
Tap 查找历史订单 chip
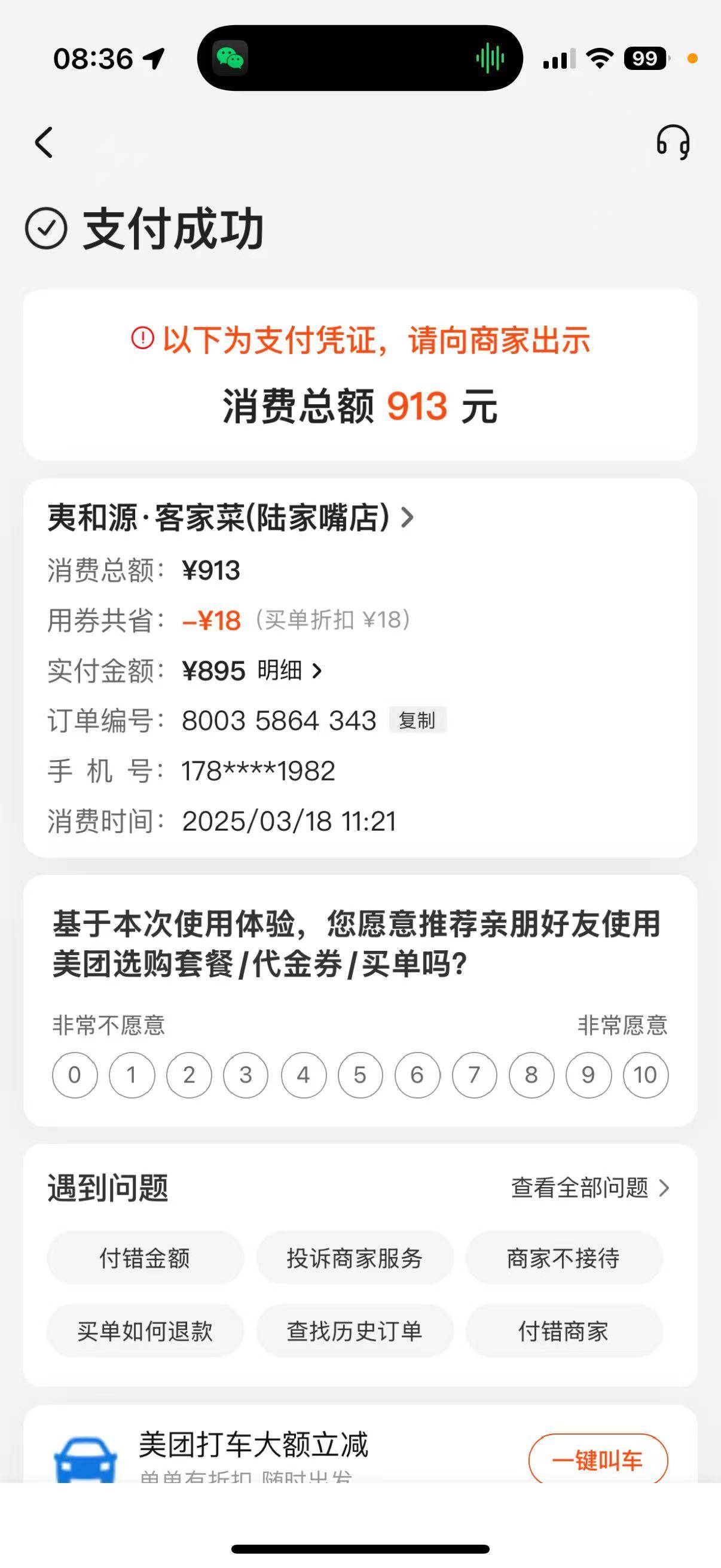click(x=355, y=1331)
